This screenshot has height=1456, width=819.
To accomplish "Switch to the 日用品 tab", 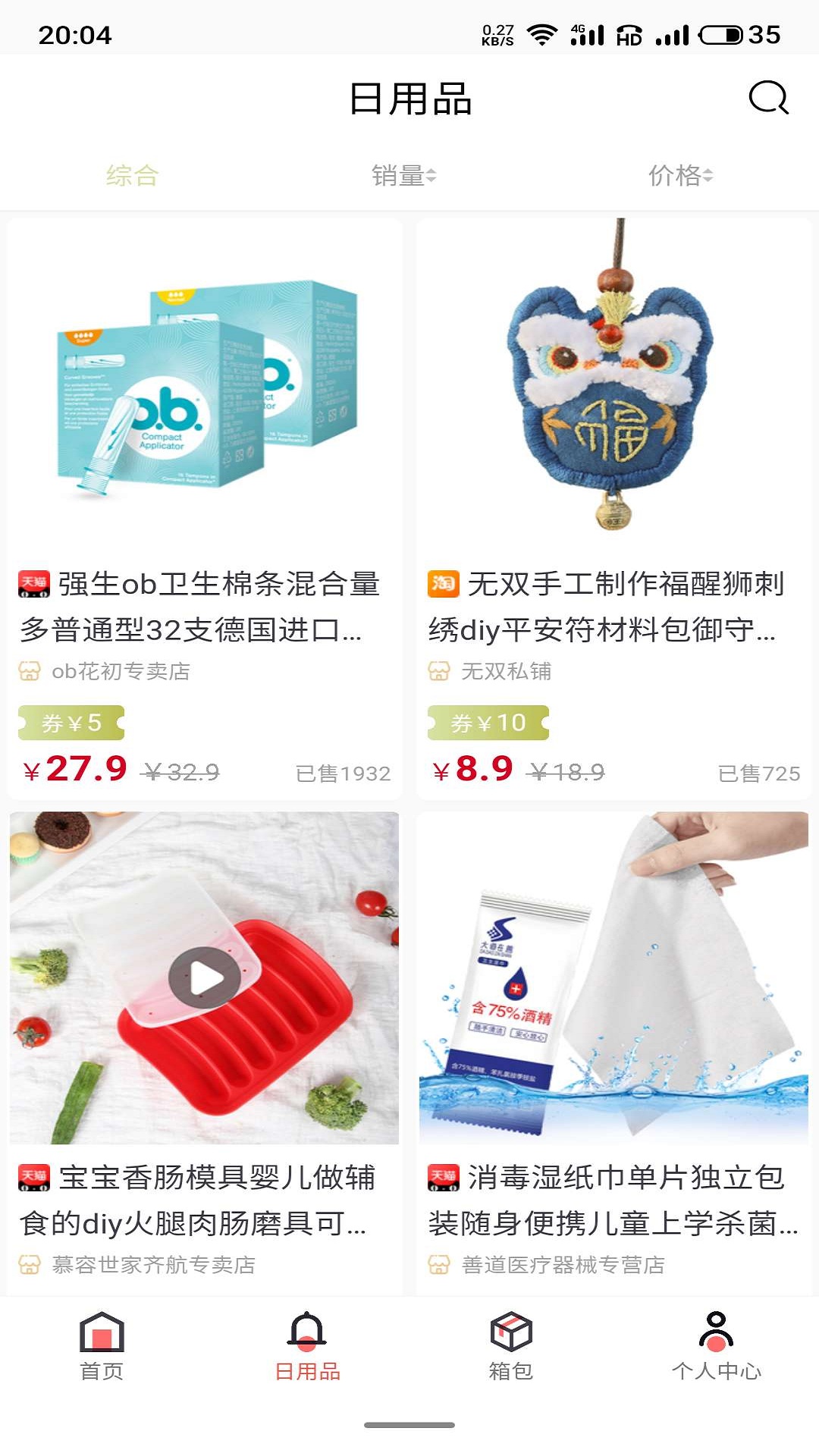I will click(307, 1346).
